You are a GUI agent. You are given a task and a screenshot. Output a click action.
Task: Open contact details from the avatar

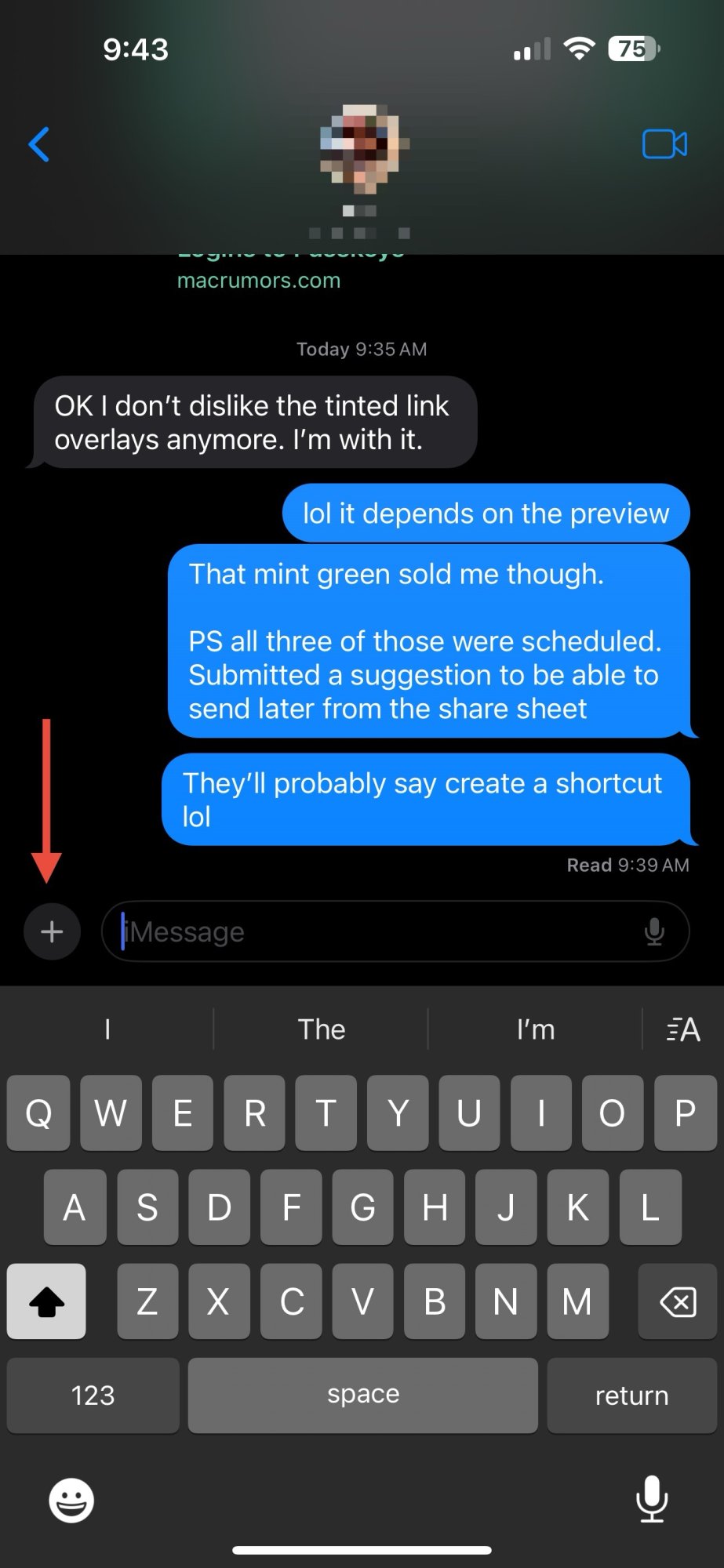[x=362, y=149]
